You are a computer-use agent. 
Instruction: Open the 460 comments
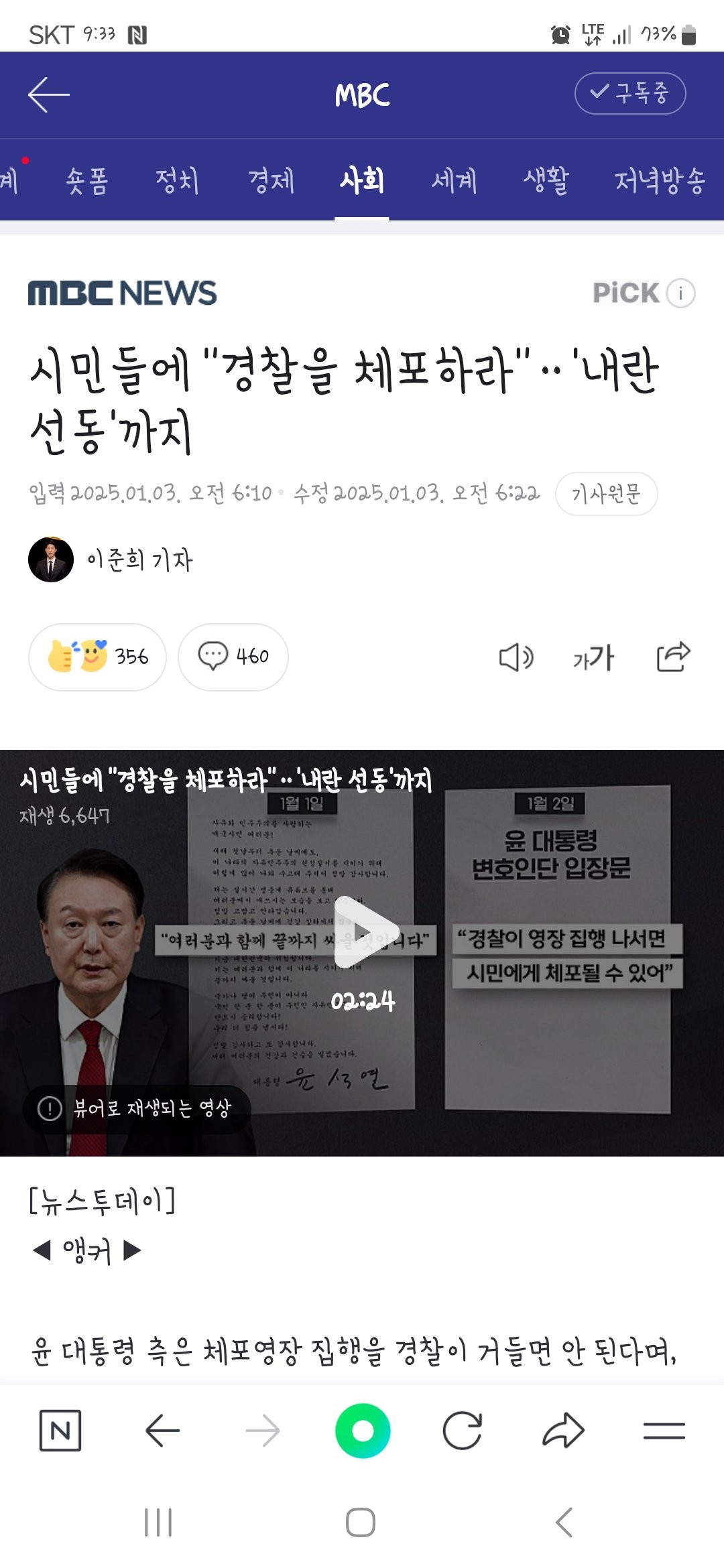coord(233,657)
